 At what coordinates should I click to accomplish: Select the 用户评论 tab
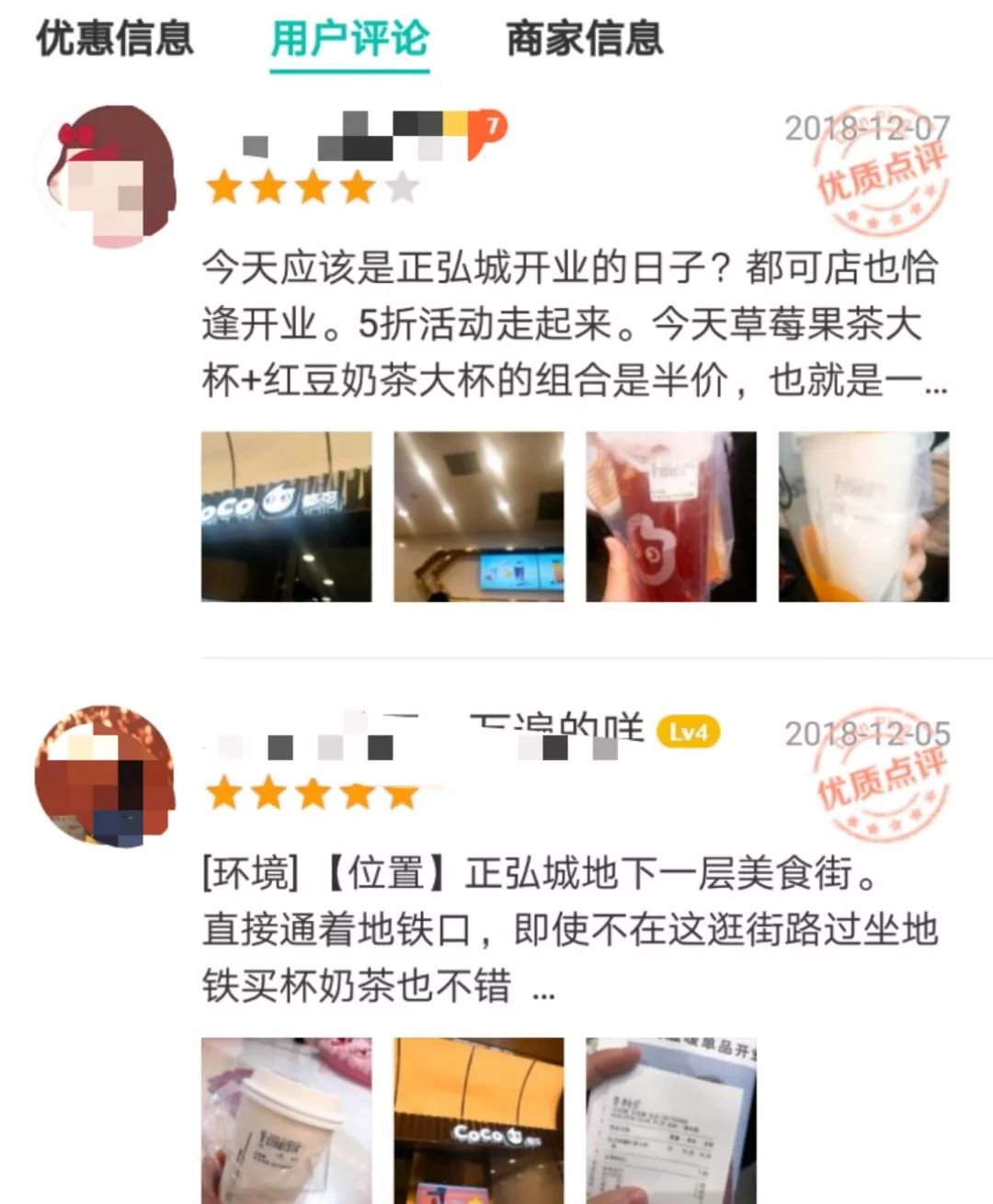349,39
